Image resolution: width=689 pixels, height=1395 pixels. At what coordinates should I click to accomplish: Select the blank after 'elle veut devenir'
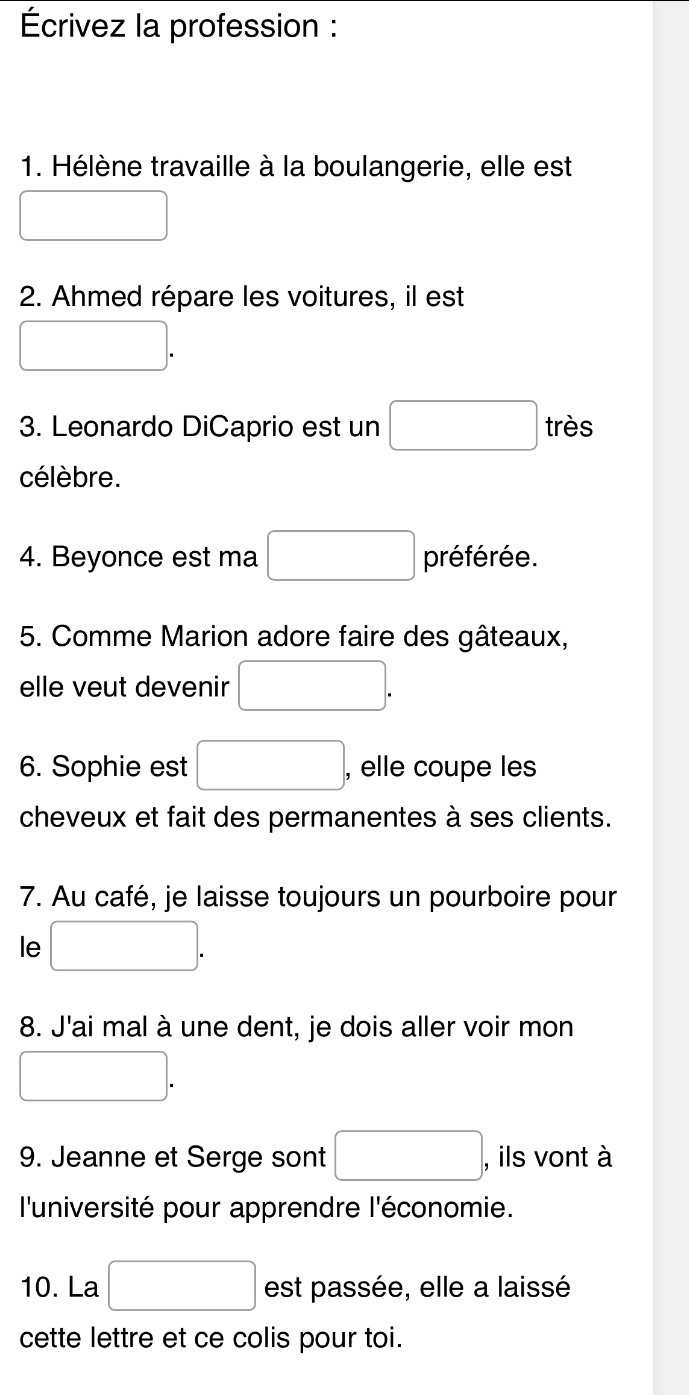coord(312,686)
